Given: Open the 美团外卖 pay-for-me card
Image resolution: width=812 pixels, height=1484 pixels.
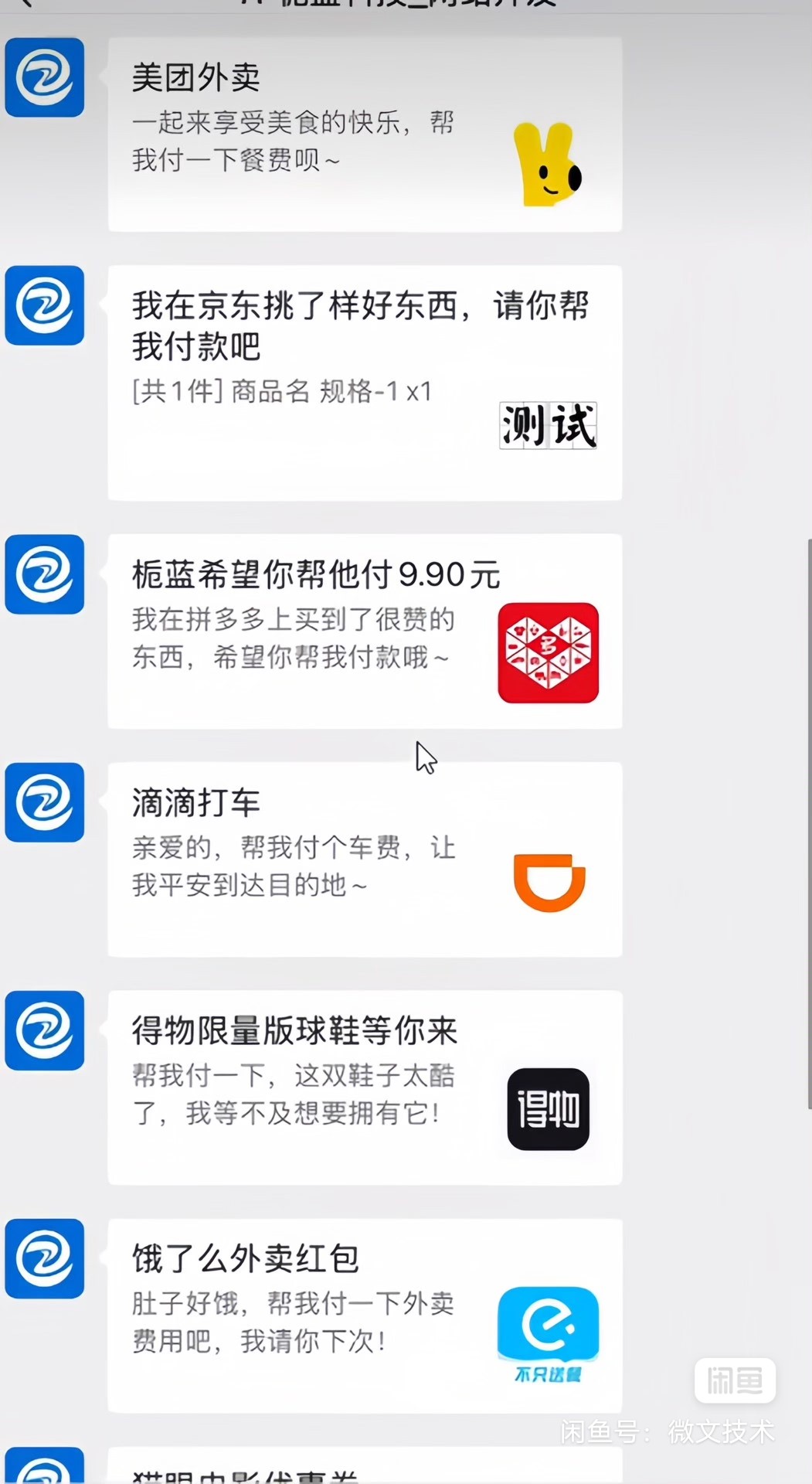Looking at the screenshot, I should (x=365, y=134).
